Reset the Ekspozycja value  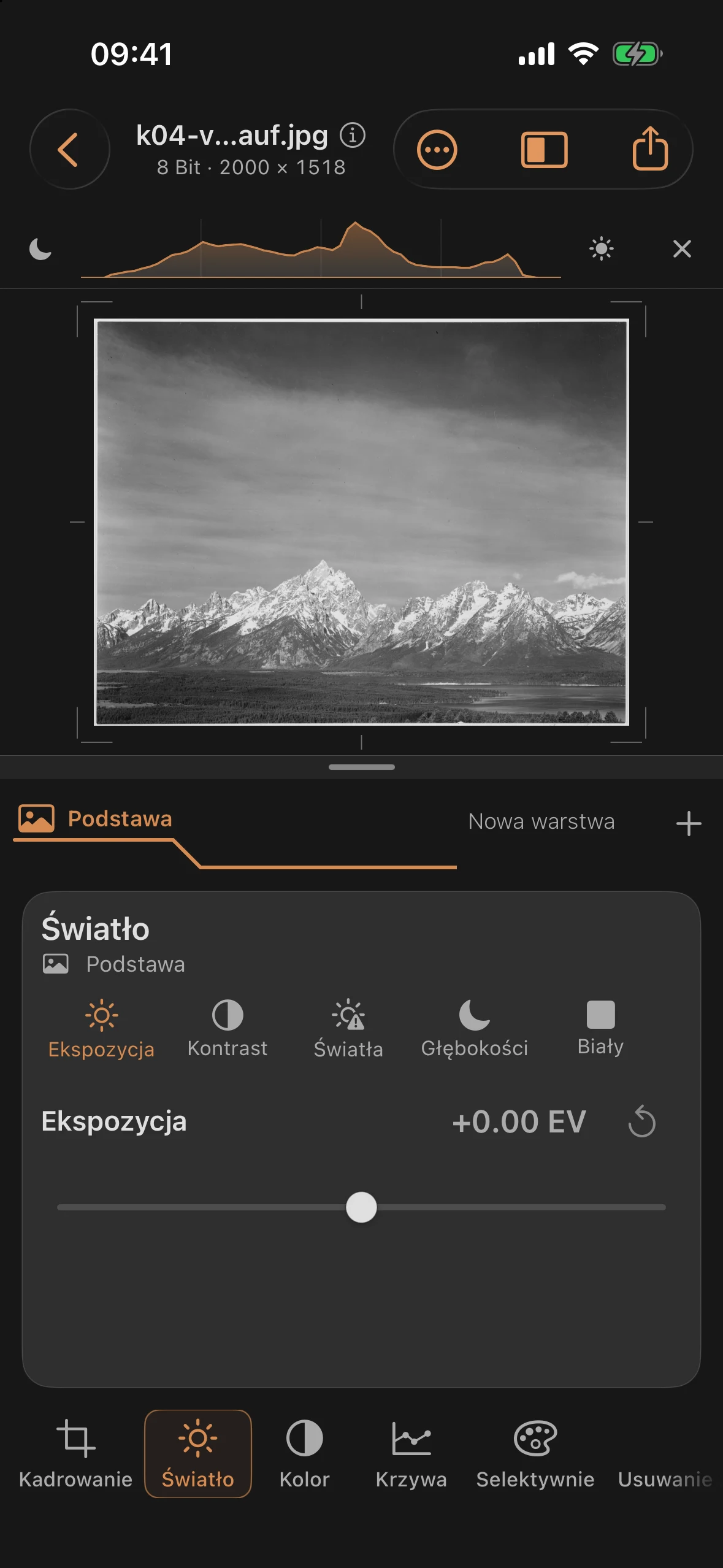pyautogui.click(x=642, y=1121)
